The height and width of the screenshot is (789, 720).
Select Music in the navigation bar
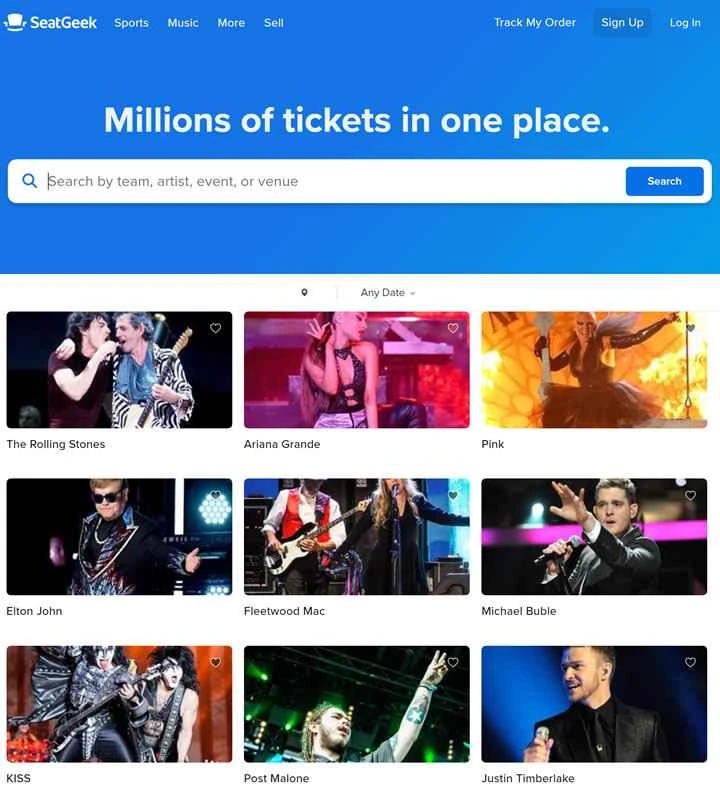pyautogui.click(x=182, y=22)
